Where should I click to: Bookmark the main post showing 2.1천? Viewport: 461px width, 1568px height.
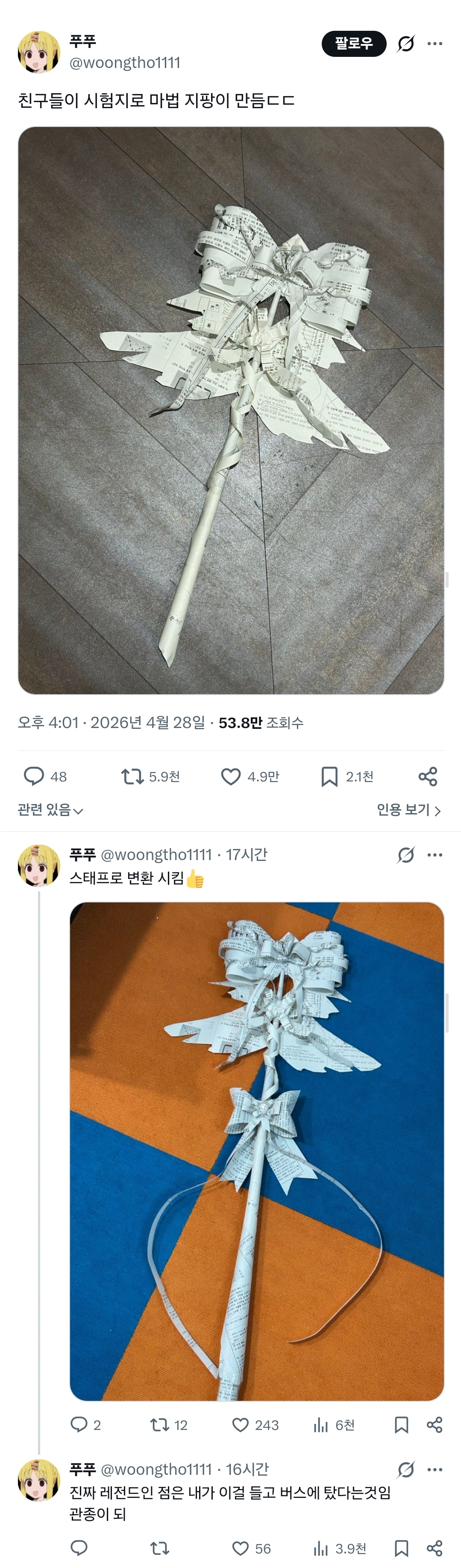346,776
